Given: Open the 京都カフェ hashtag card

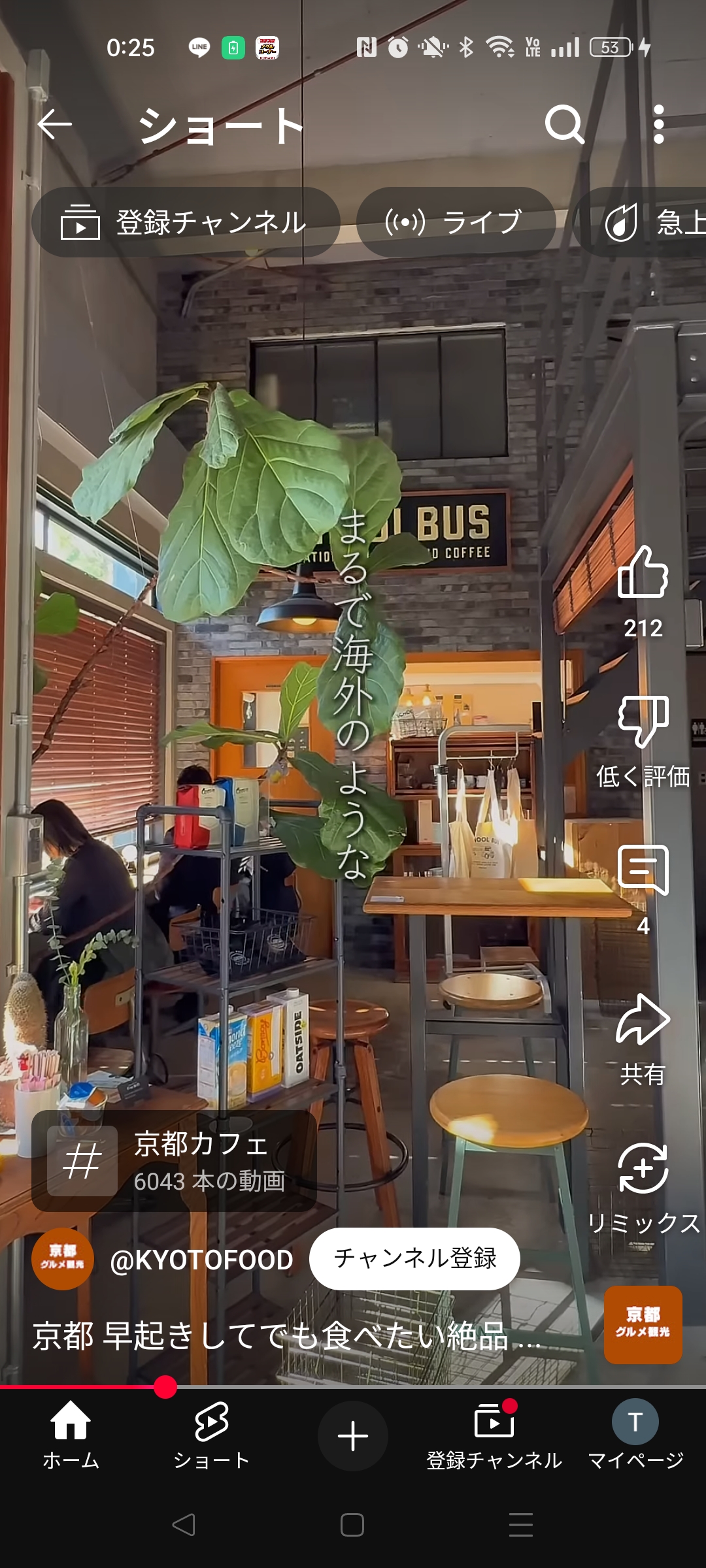Looking at the screenshot, I should coord(174,1161).
